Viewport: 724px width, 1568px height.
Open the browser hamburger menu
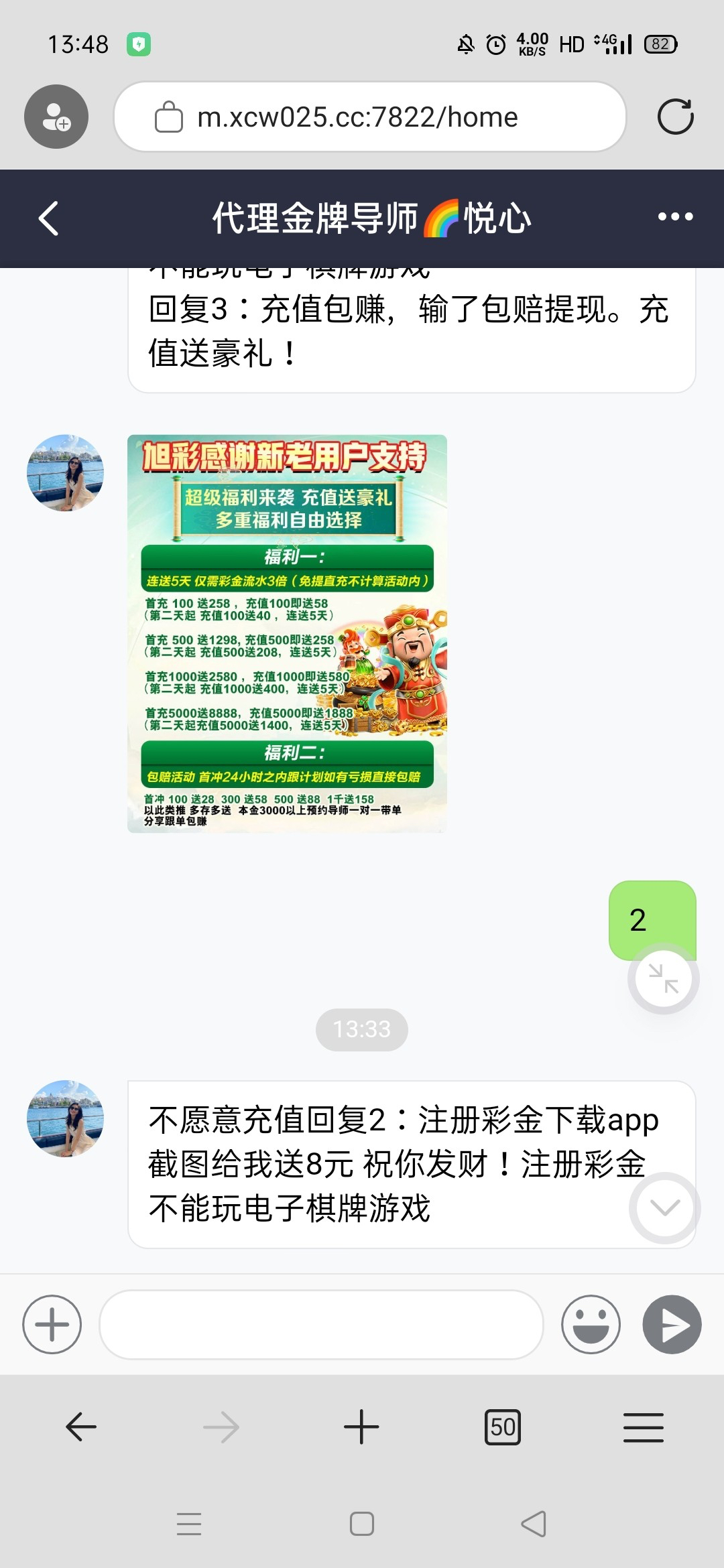click(x=644, y=1427)
